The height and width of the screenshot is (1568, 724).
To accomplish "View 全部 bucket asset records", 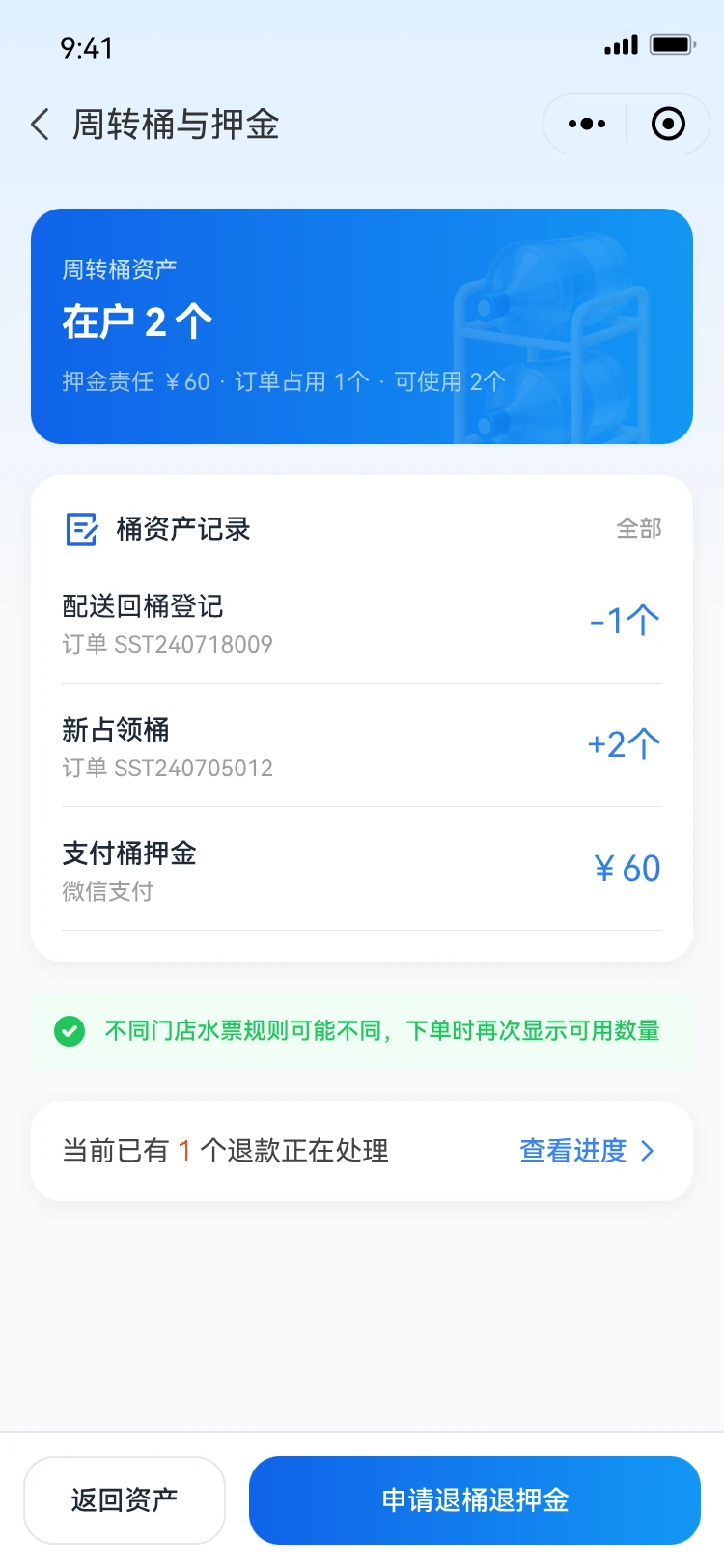I will 639,528.
